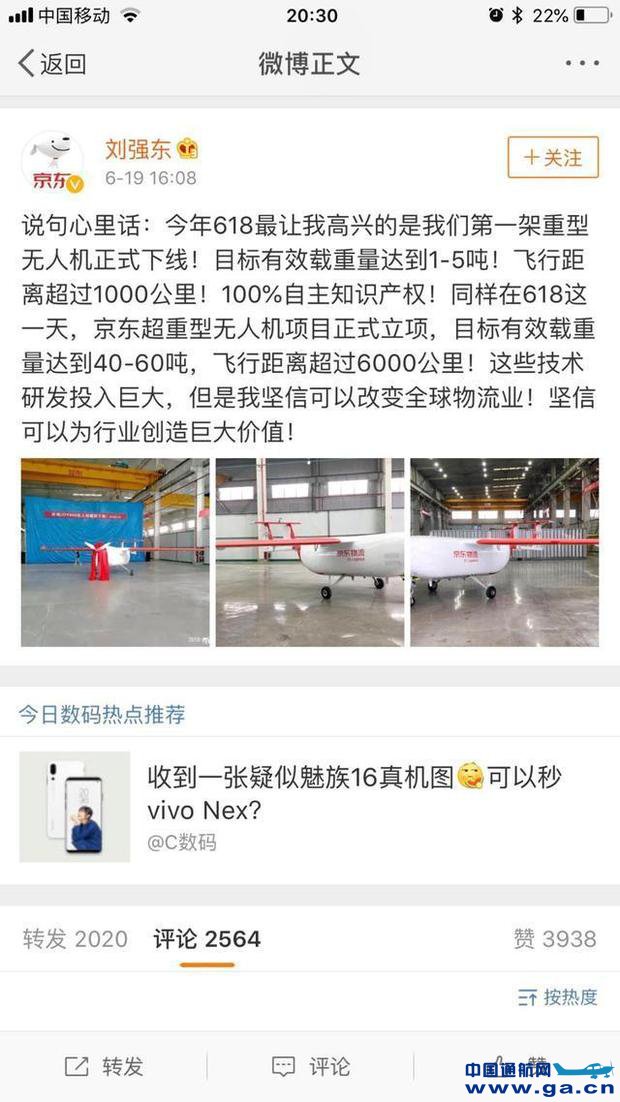Change comment sorting via 按热度

pyautogui.click(x=558, y=997)
